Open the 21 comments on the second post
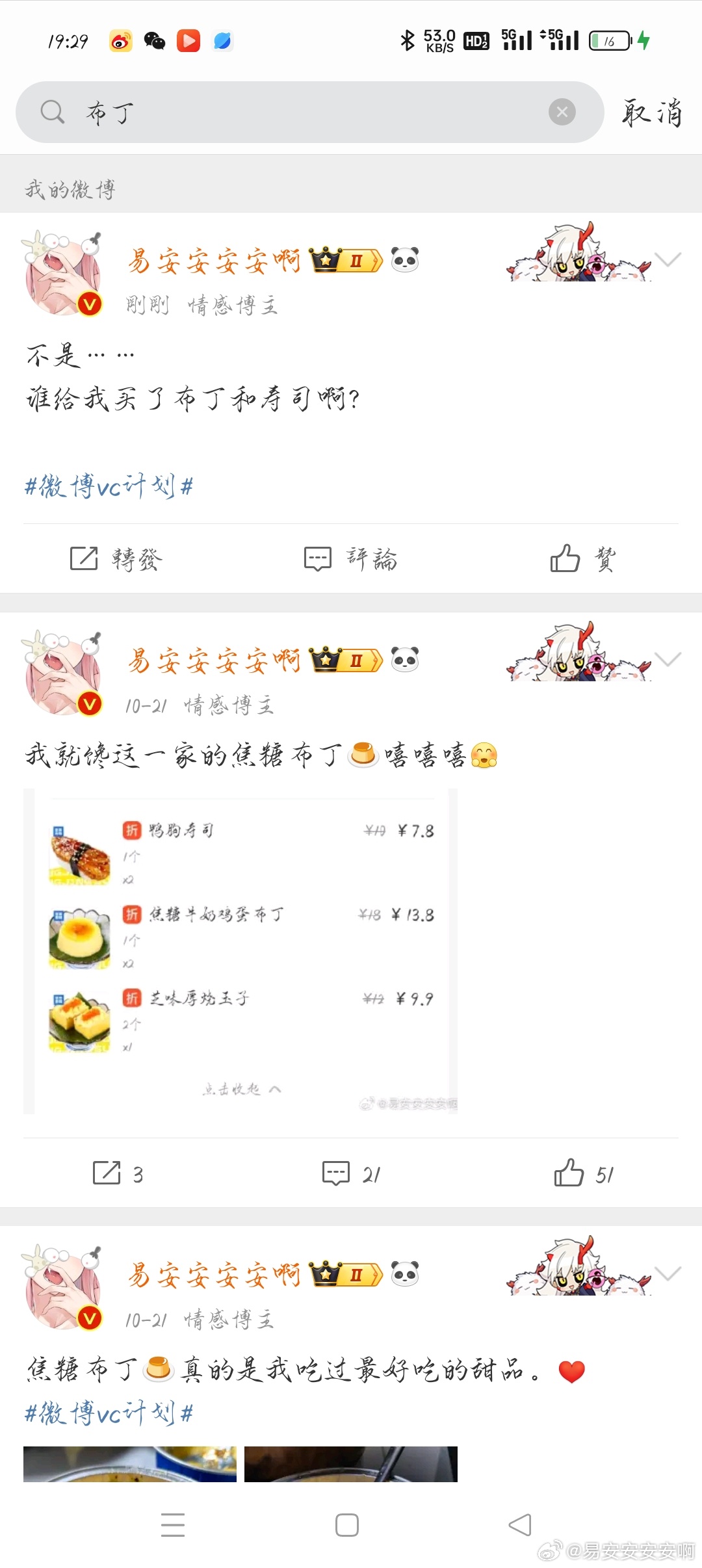 [x=351, y=1173]
